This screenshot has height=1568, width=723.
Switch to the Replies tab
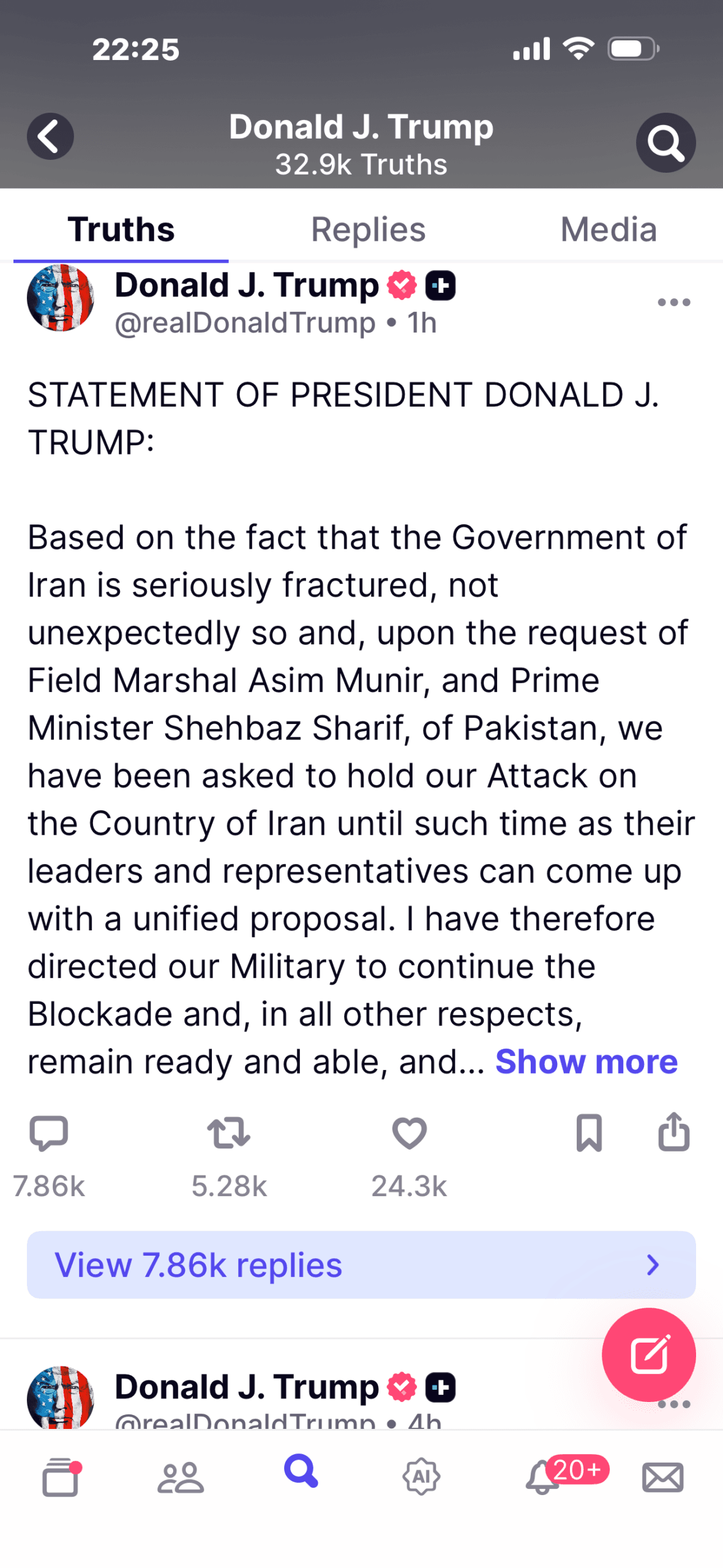pos(368,230)
